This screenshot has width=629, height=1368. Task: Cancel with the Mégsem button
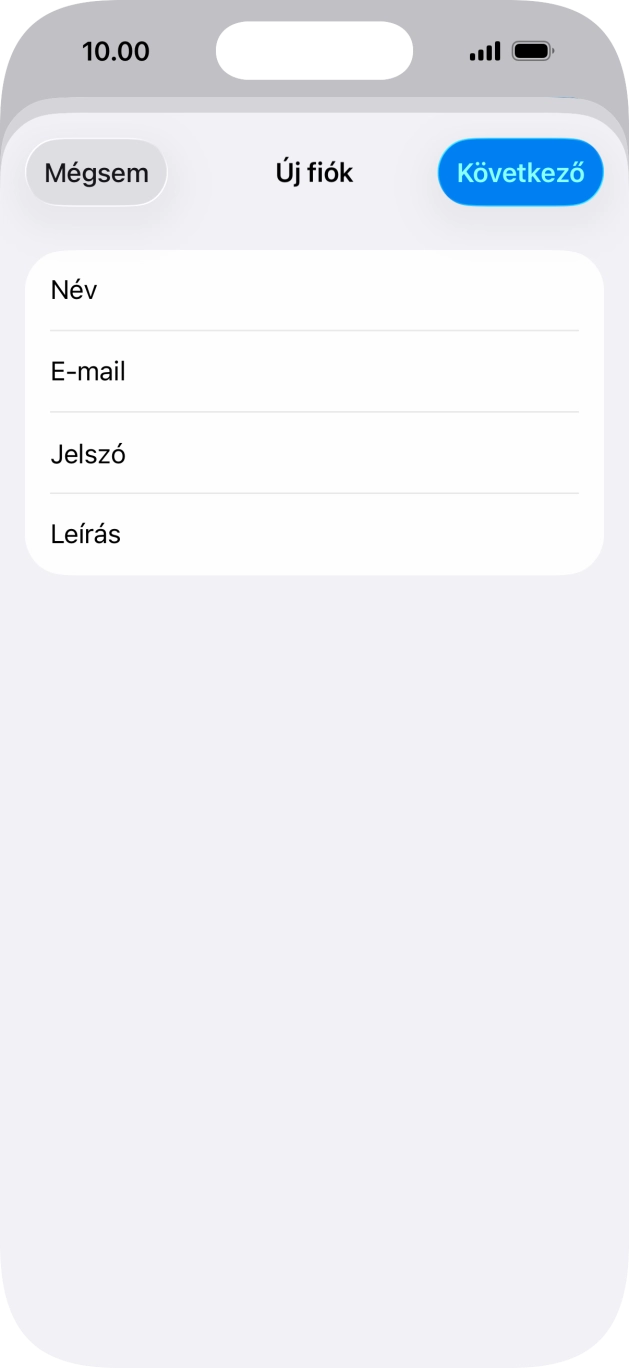96,173
